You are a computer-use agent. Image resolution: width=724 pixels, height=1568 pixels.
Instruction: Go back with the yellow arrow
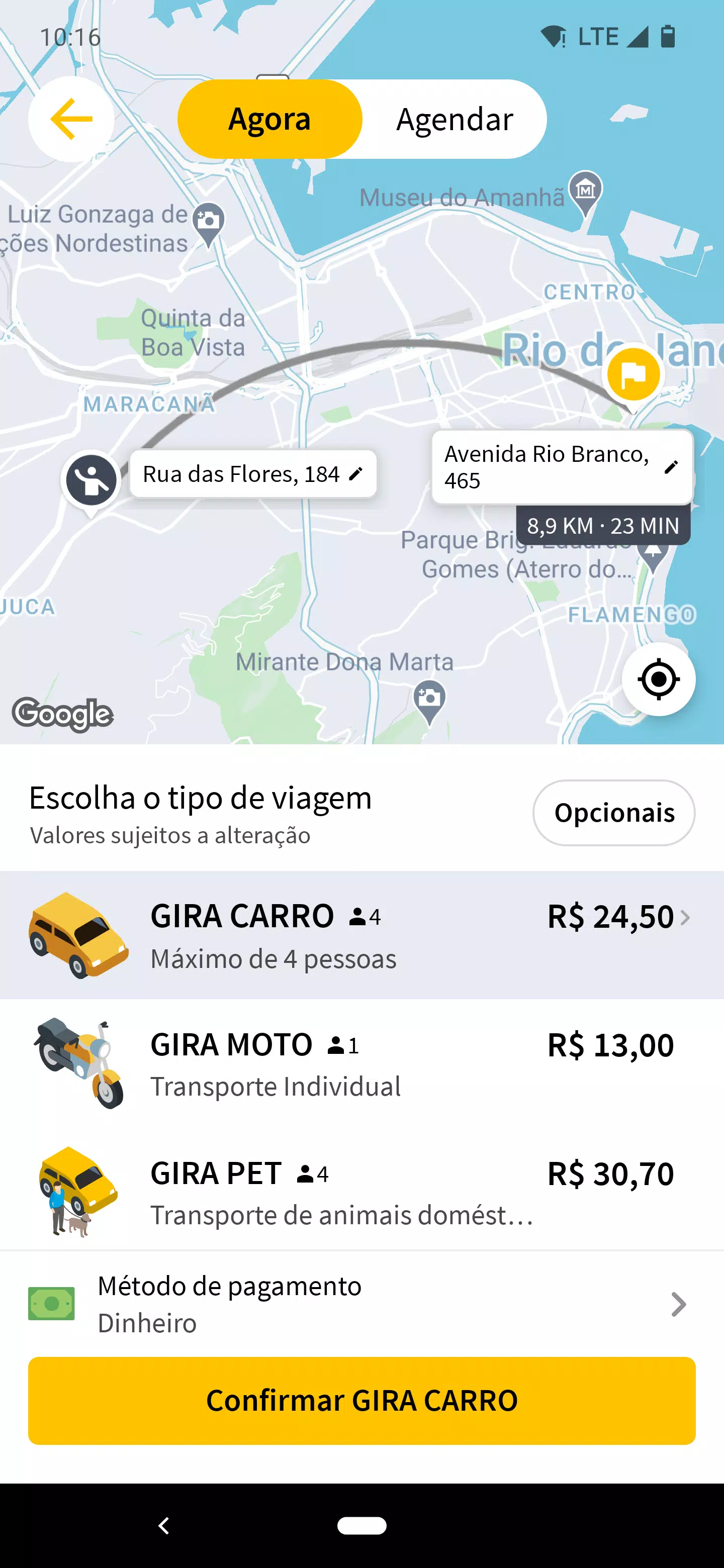[x=71, y=119]
